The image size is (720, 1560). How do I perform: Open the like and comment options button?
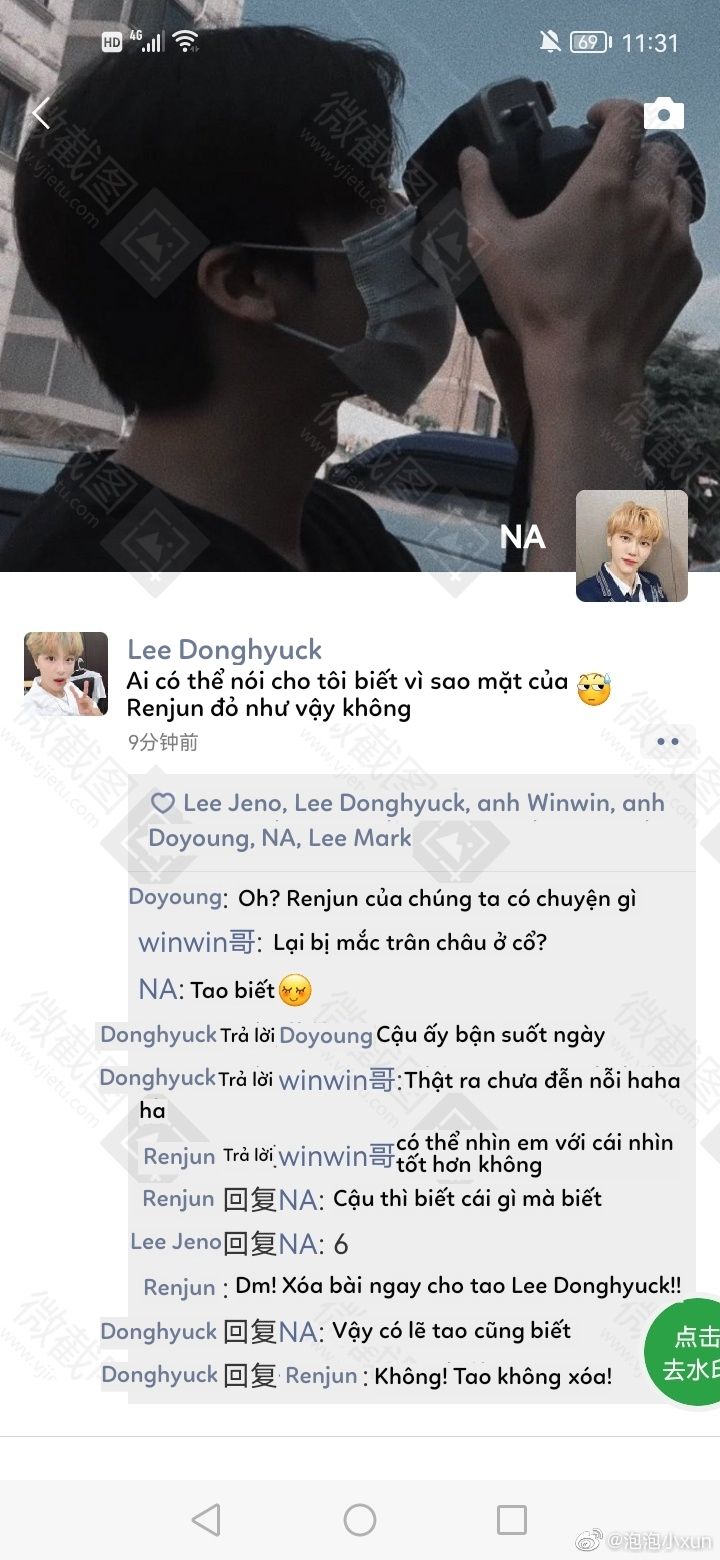point(667,742)
